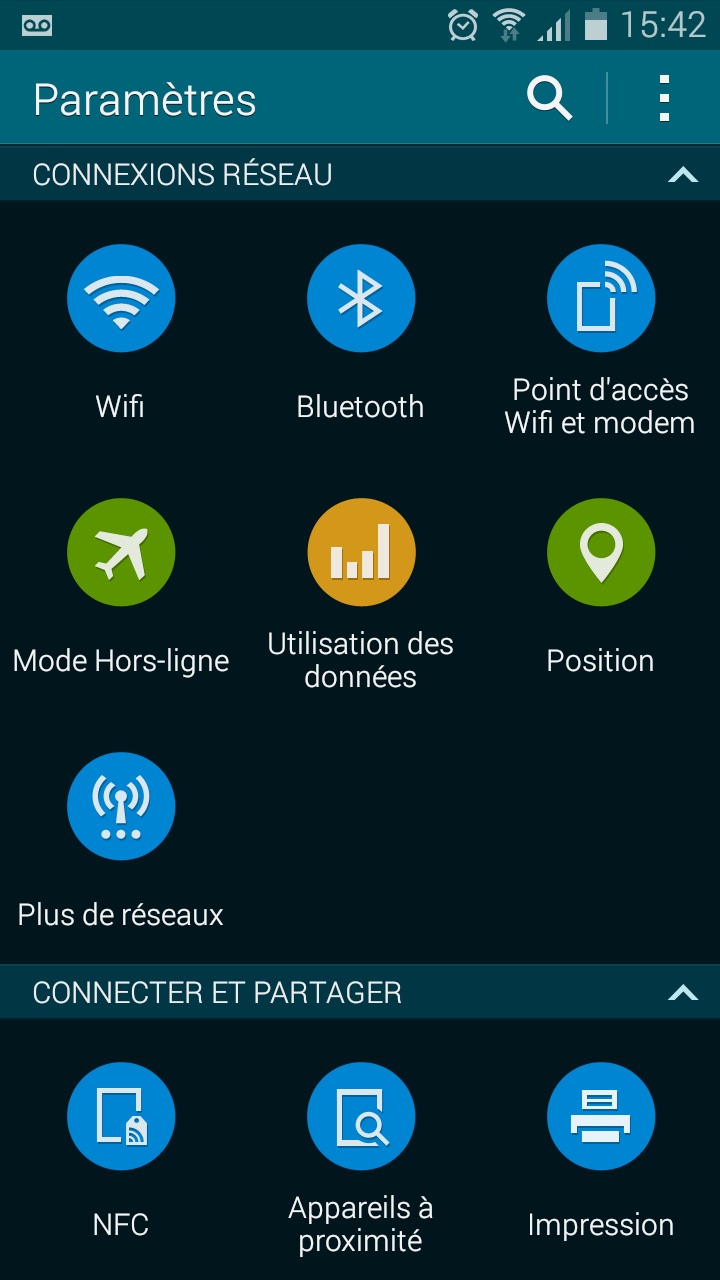Open Appareils à proximité
Image resolution: width=720 pixels, height=1280 pixels.
point(360,1117)
